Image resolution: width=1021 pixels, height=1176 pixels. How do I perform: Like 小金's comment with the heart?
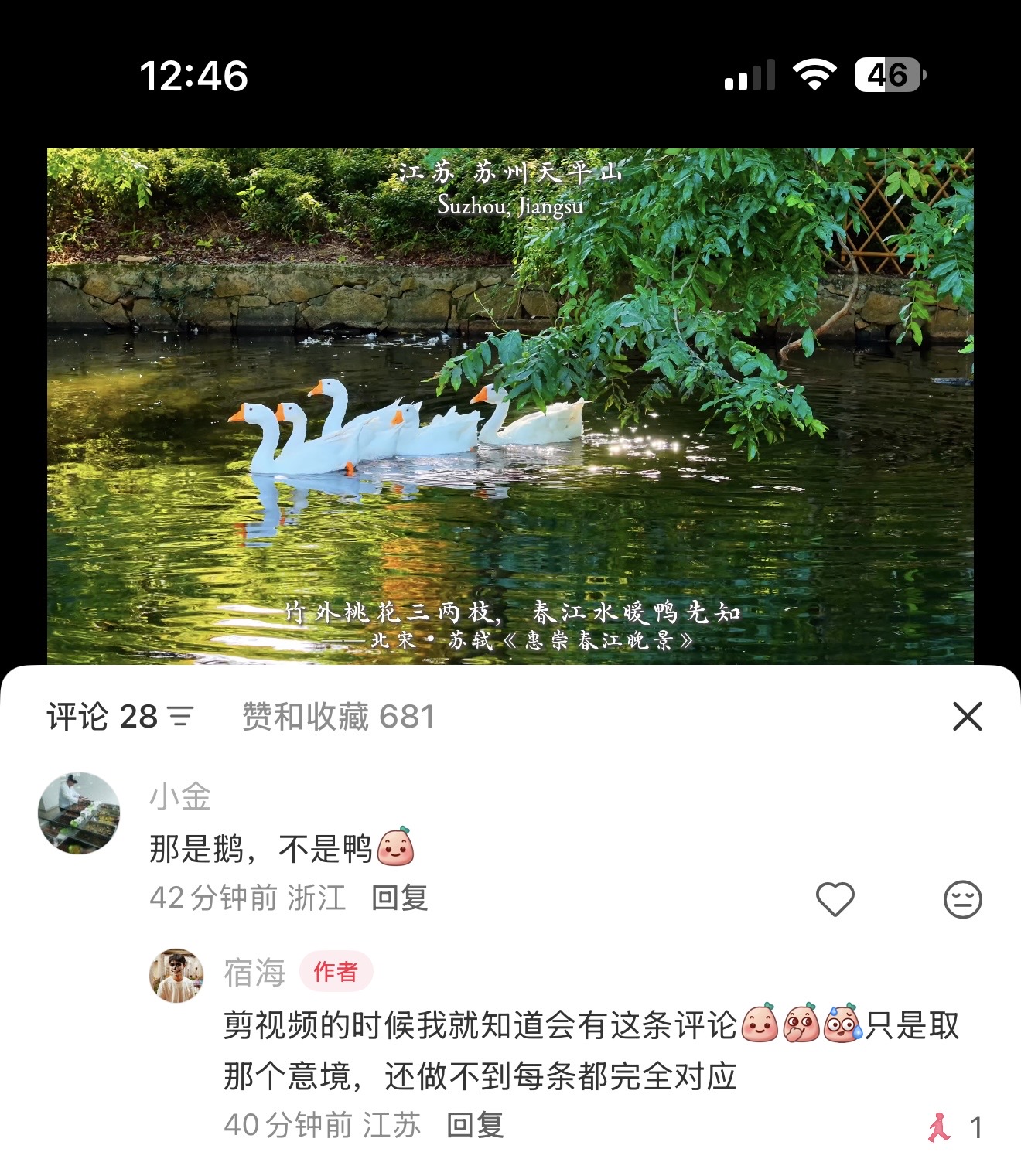tap(835, 899)
